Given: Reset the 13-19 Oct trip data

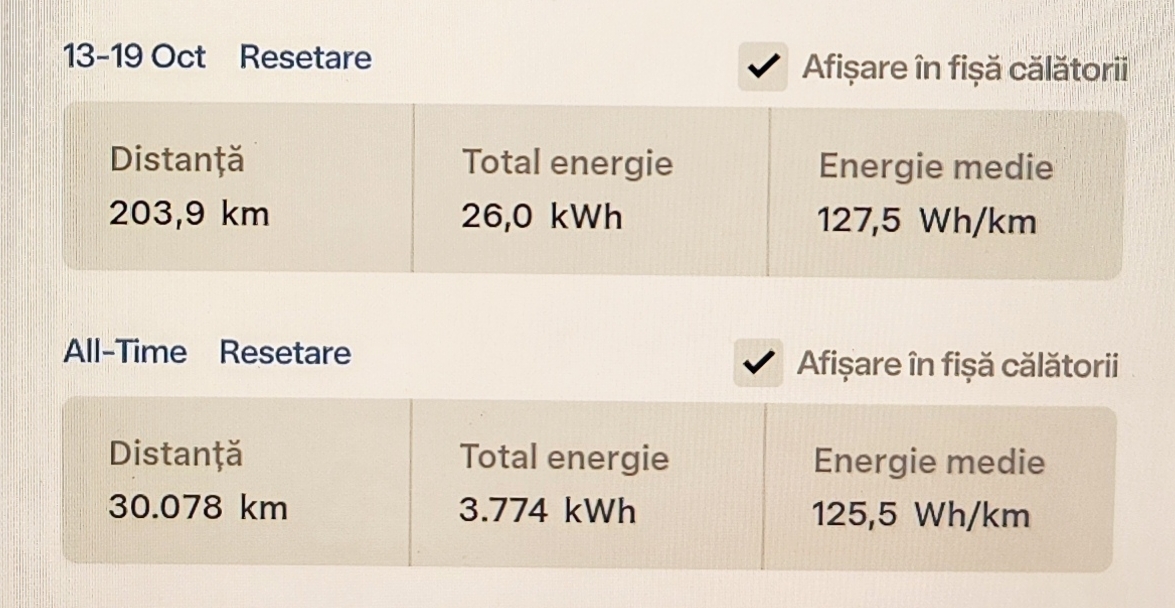Looking at the screenshot, I should (x=305, y=57).
